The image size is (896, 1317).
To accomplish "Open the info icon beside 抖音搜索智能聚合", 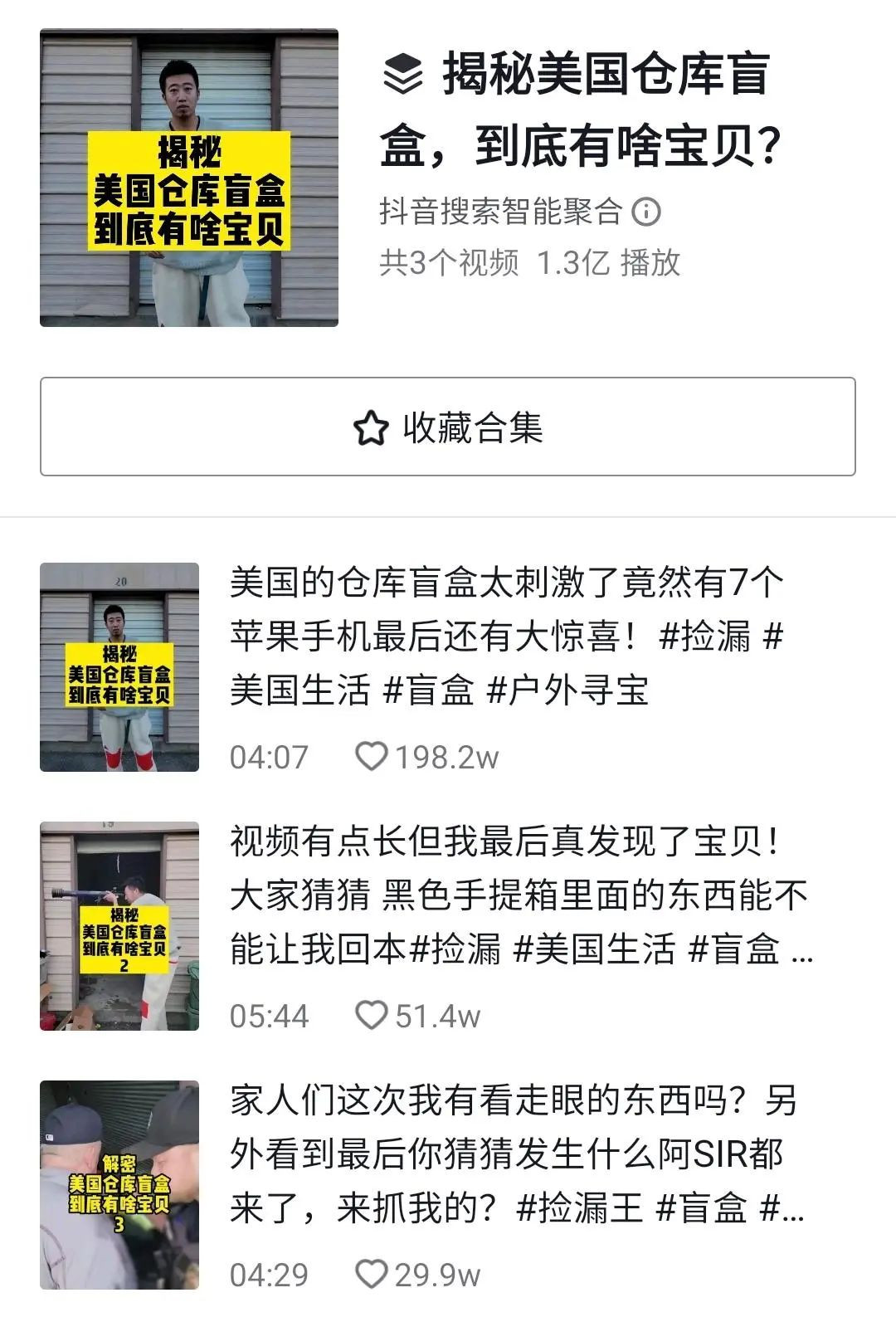I will click(x=646, y=212).
